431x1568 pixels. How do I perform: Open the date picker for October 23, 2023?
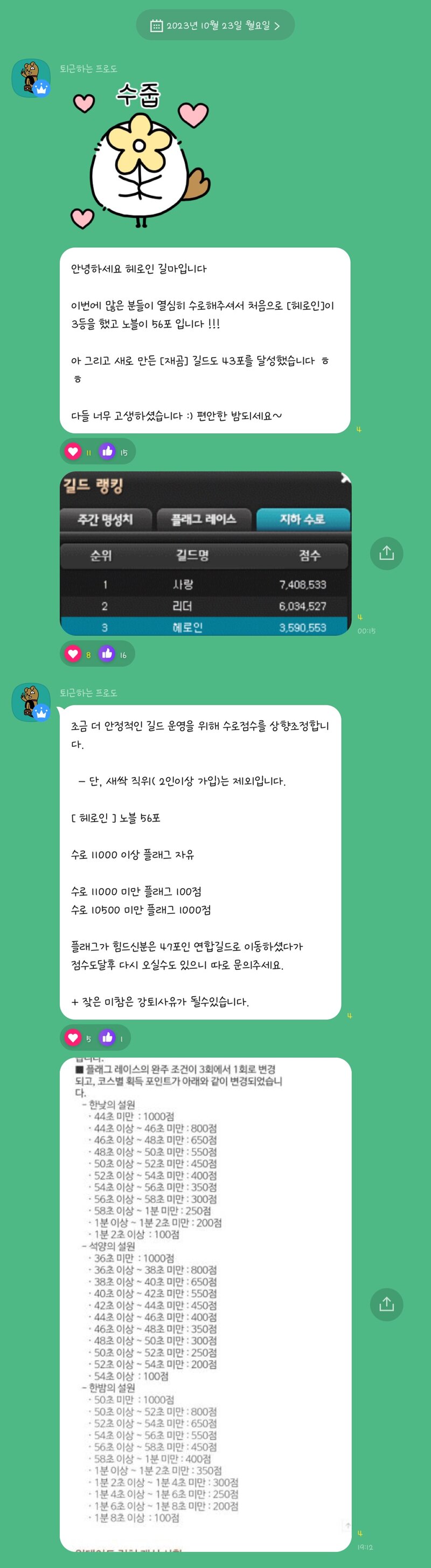pos(215,25)
